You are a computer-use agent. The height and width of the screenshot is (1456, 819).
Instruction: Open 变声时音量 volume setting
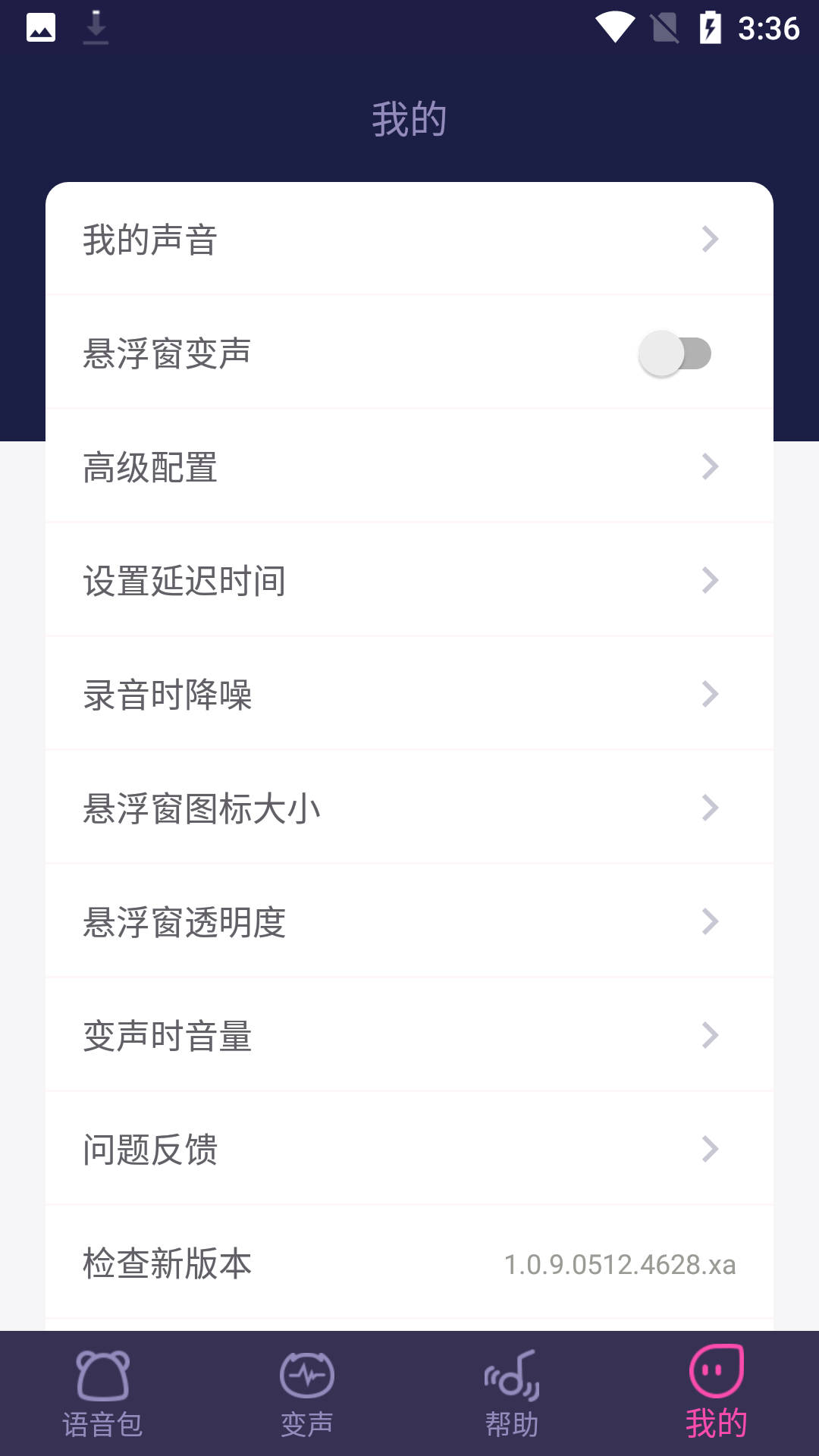click(x=409, y=1036)
